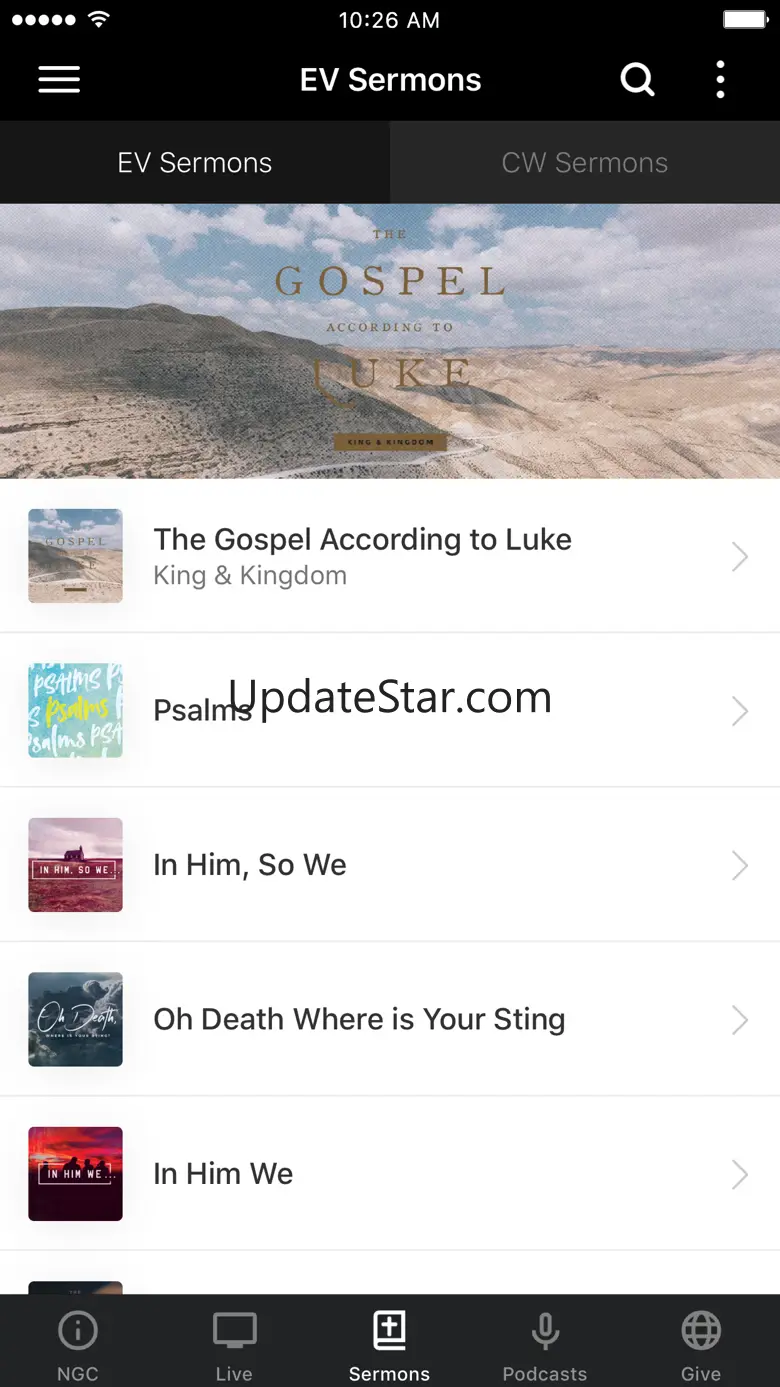Open the search icon
This screenshot has width=780, height=1387.
pyautogui.click(x=637, y=80)
